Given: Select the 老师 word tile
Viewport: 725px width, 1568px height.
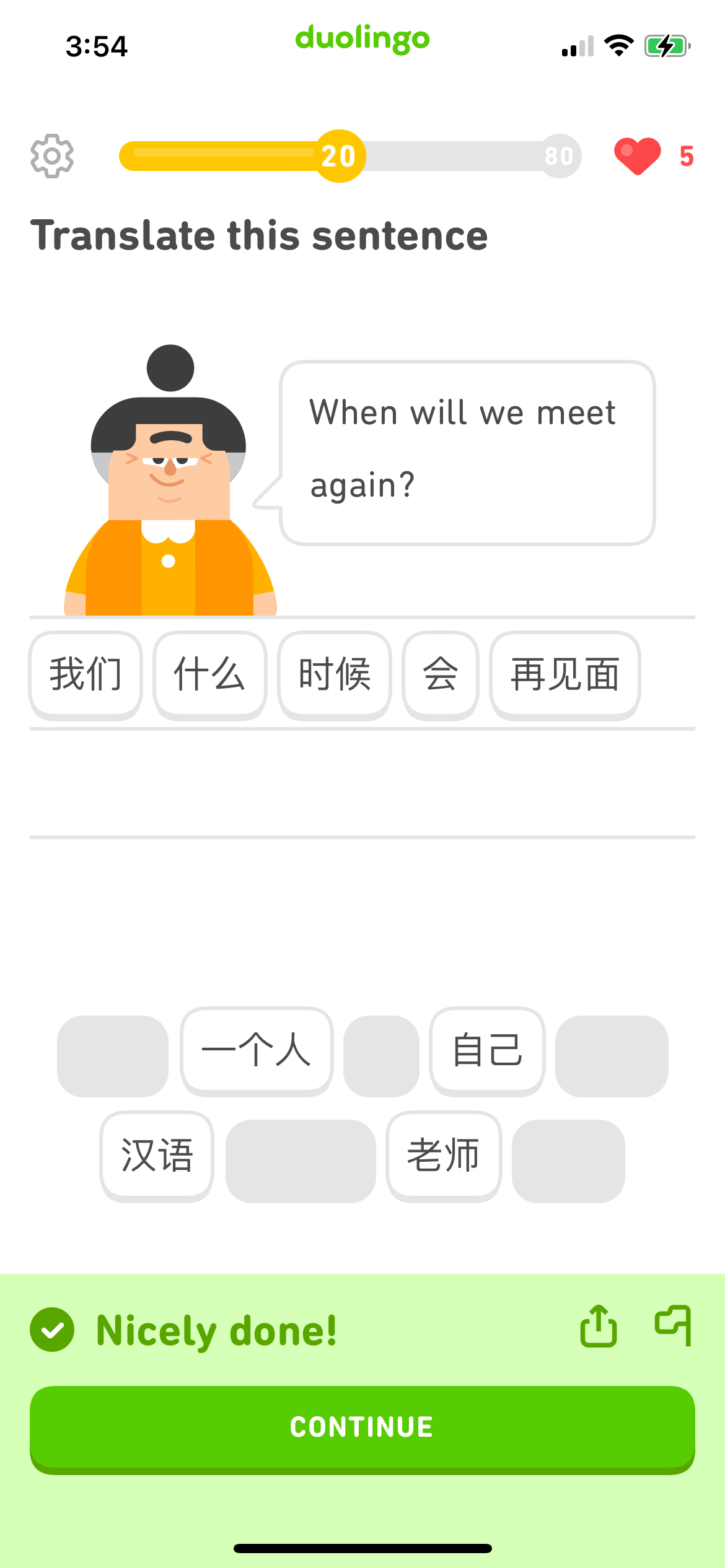Looking at the screenshot, I should tap(444, 1155).
